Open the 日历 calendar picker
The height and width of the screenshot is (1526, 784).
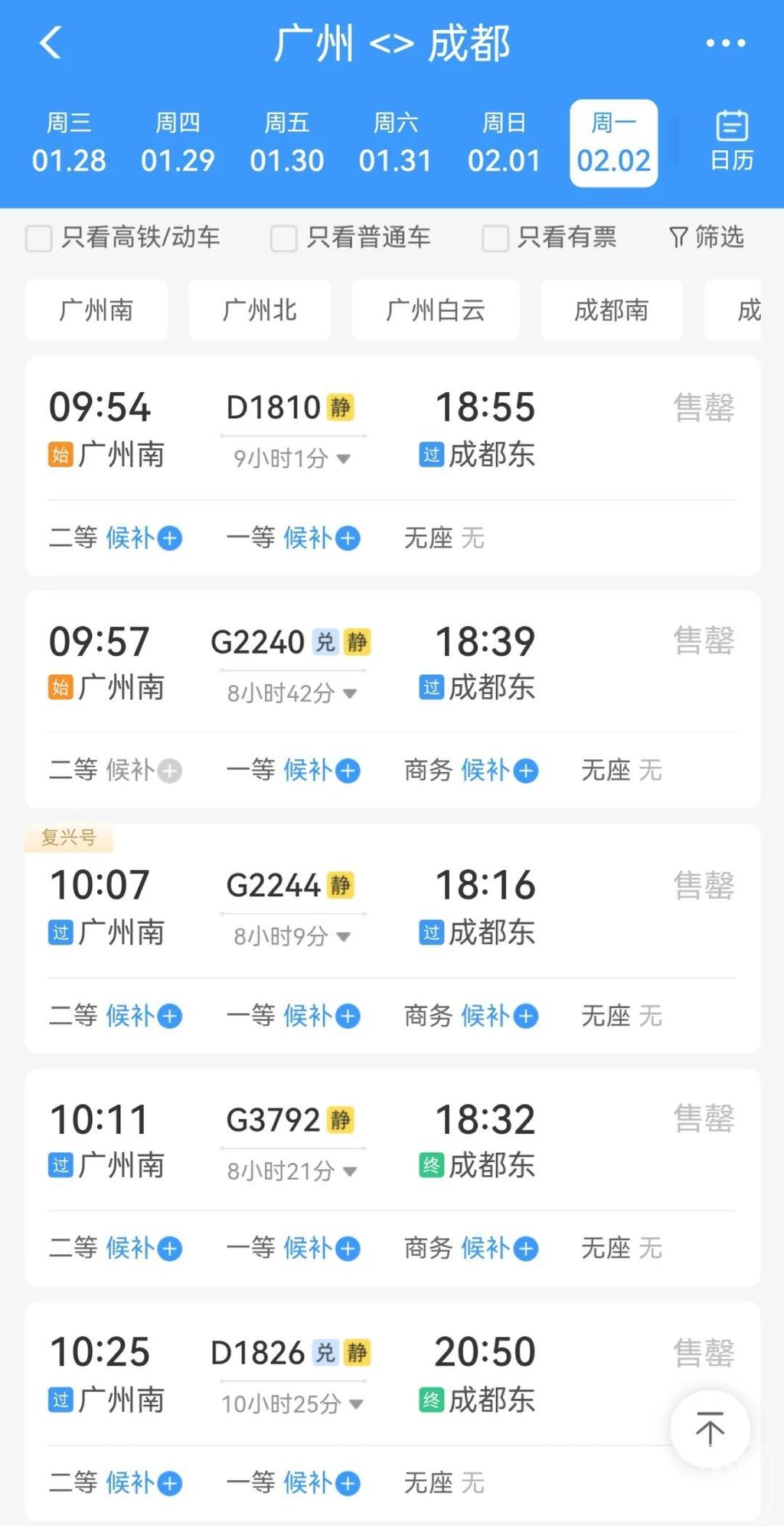point(732,142)
